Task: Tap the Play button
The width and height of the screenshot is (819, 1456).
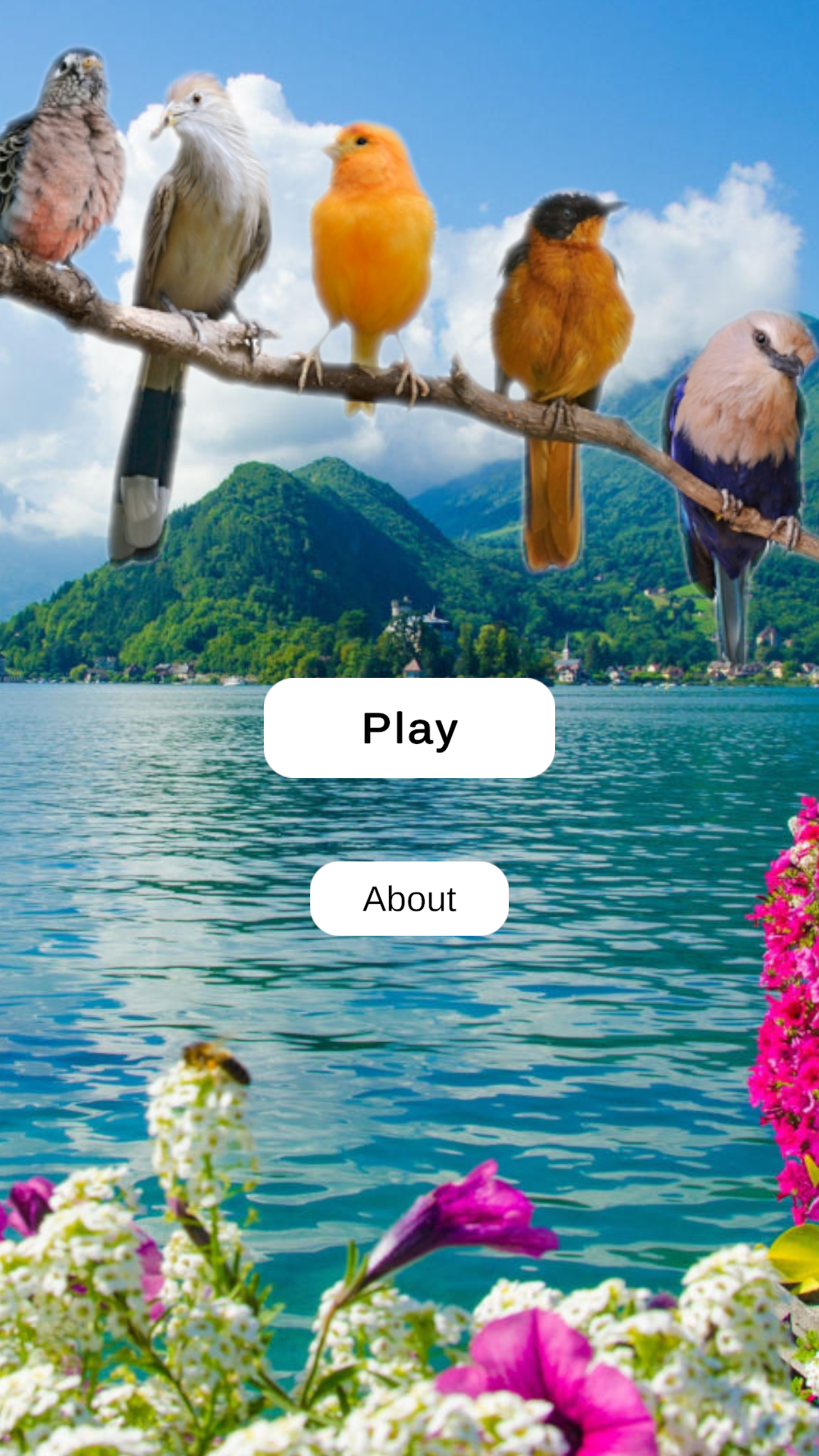Action: coord(409,728)
